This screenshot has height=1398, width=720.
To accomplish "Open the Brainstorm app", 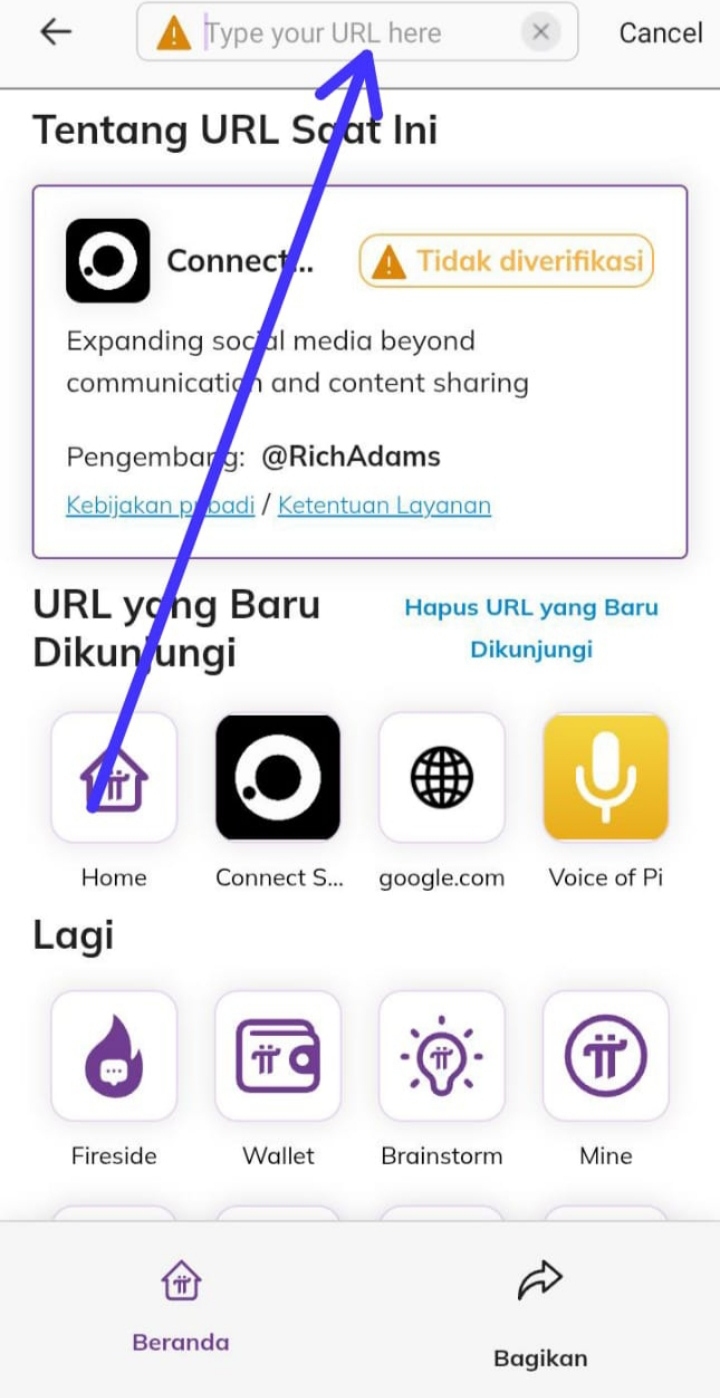I will 442,1055.
